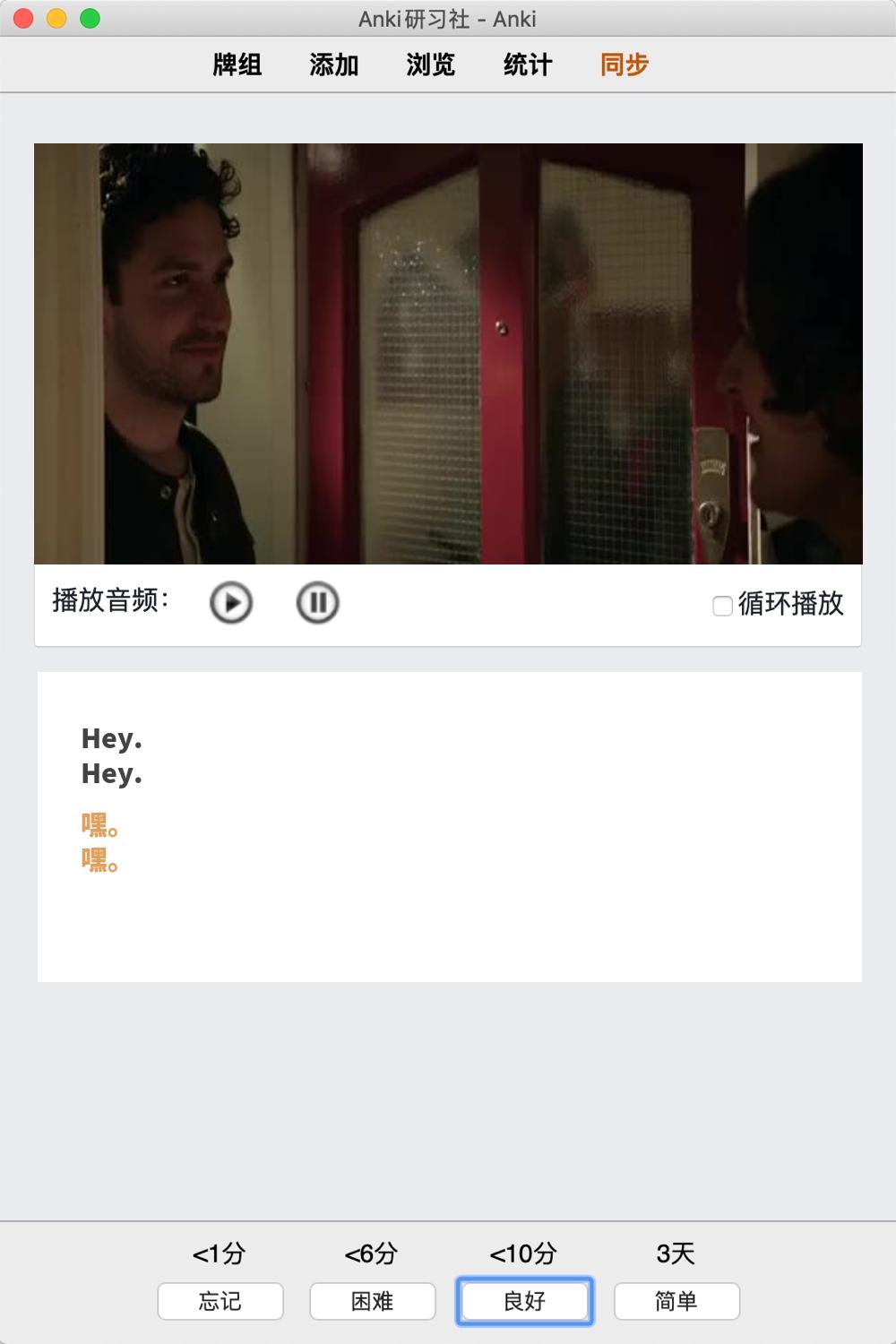Maximize the window with the green button
896x1344 pixels.
90,19
